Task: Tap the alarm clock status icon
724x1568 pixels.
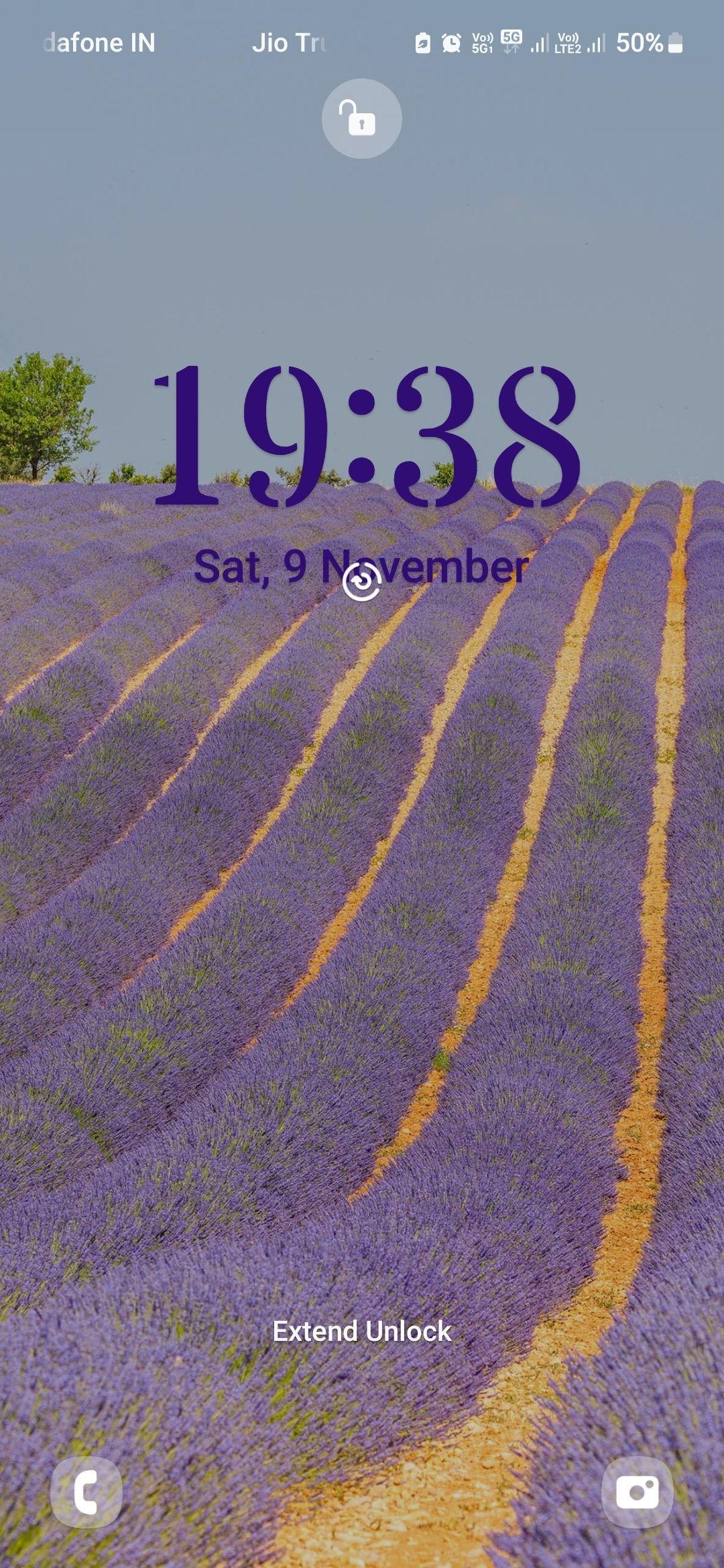Action: click(450, 43)
